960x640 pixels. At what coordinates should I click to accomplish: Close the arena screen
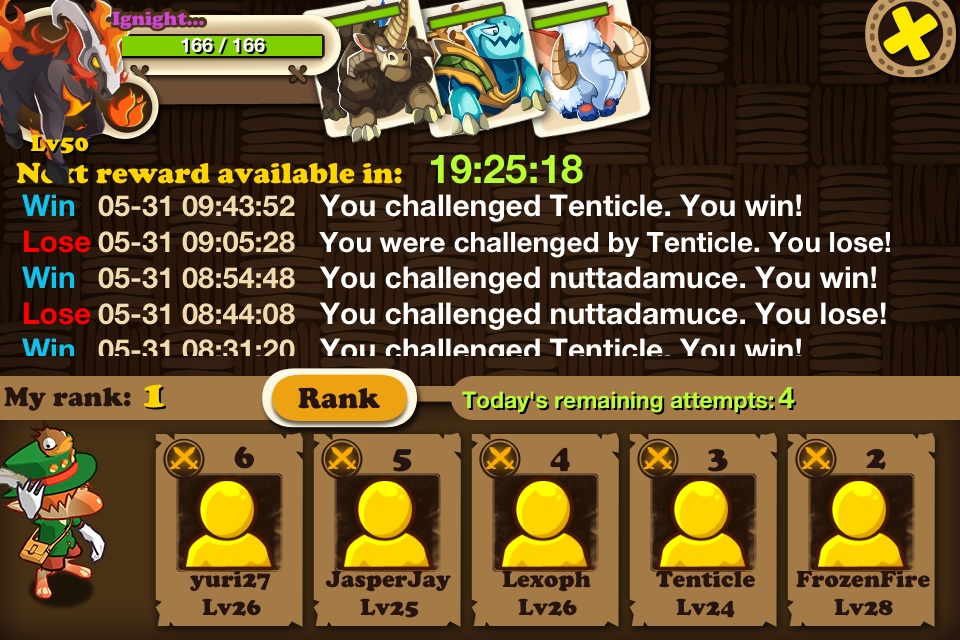pos(911,39)
